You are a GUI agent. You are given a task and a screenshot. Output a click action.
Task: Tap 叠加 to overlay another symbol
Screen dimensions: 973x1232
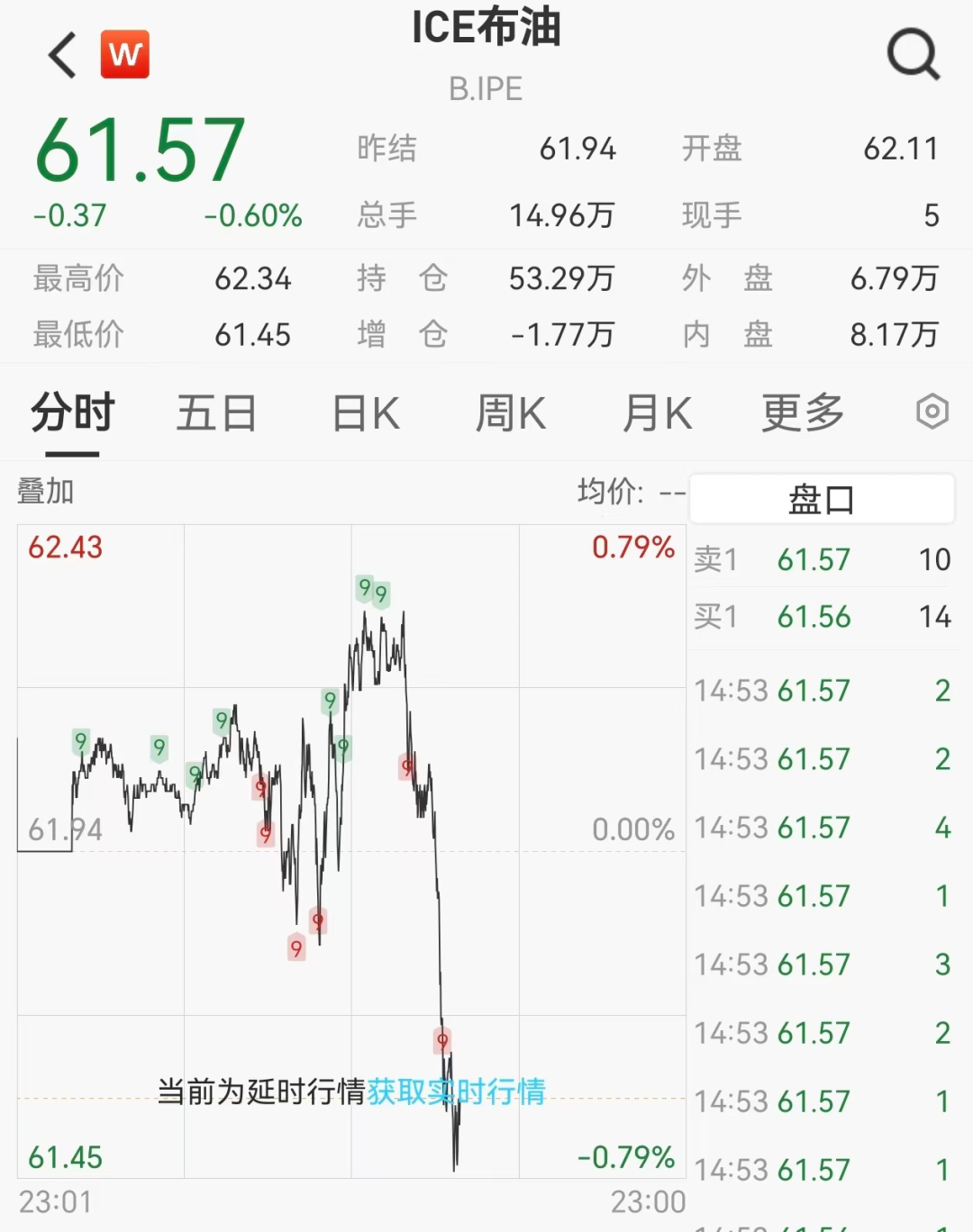46,492
